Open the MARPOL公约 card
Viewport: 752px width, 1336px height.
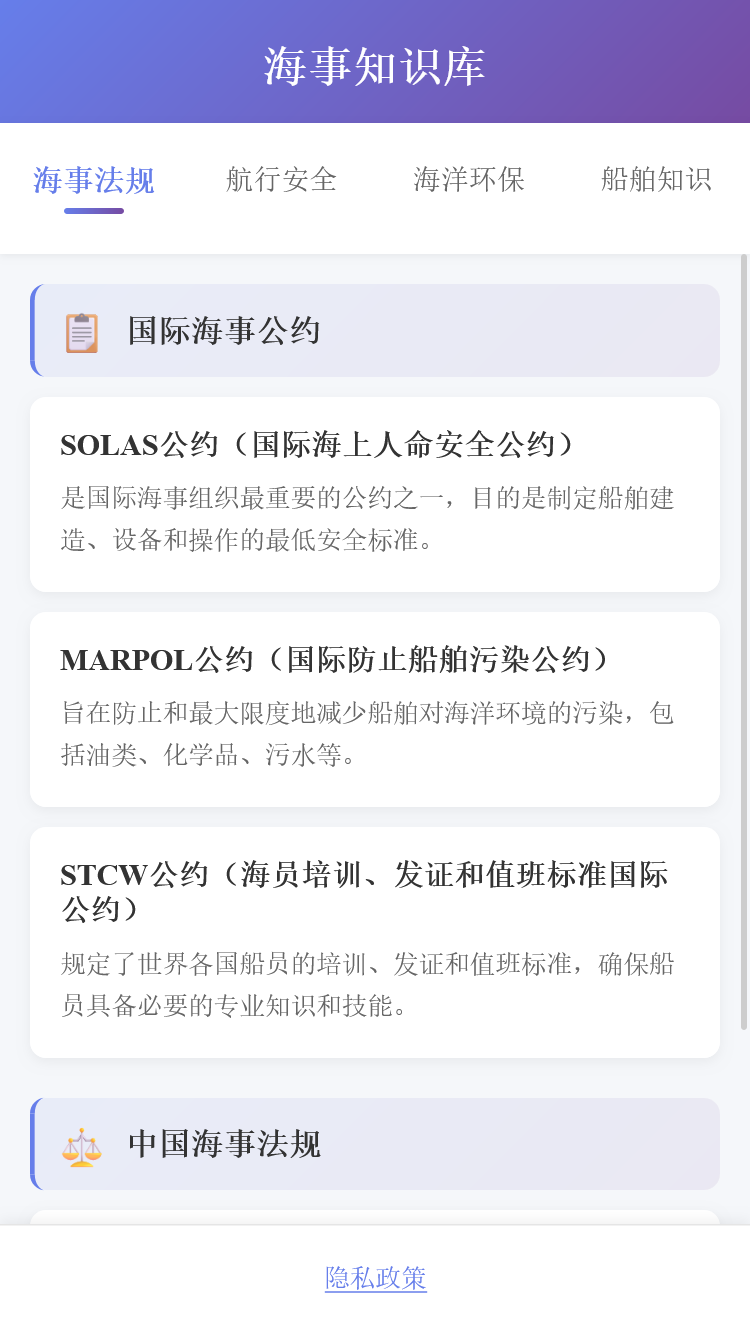[375, 708]
